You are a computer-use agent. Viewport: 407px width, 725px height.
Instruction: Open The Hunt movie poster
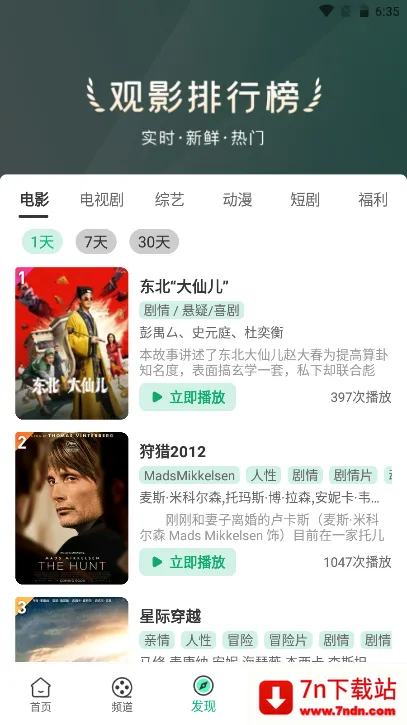[72, 508]
